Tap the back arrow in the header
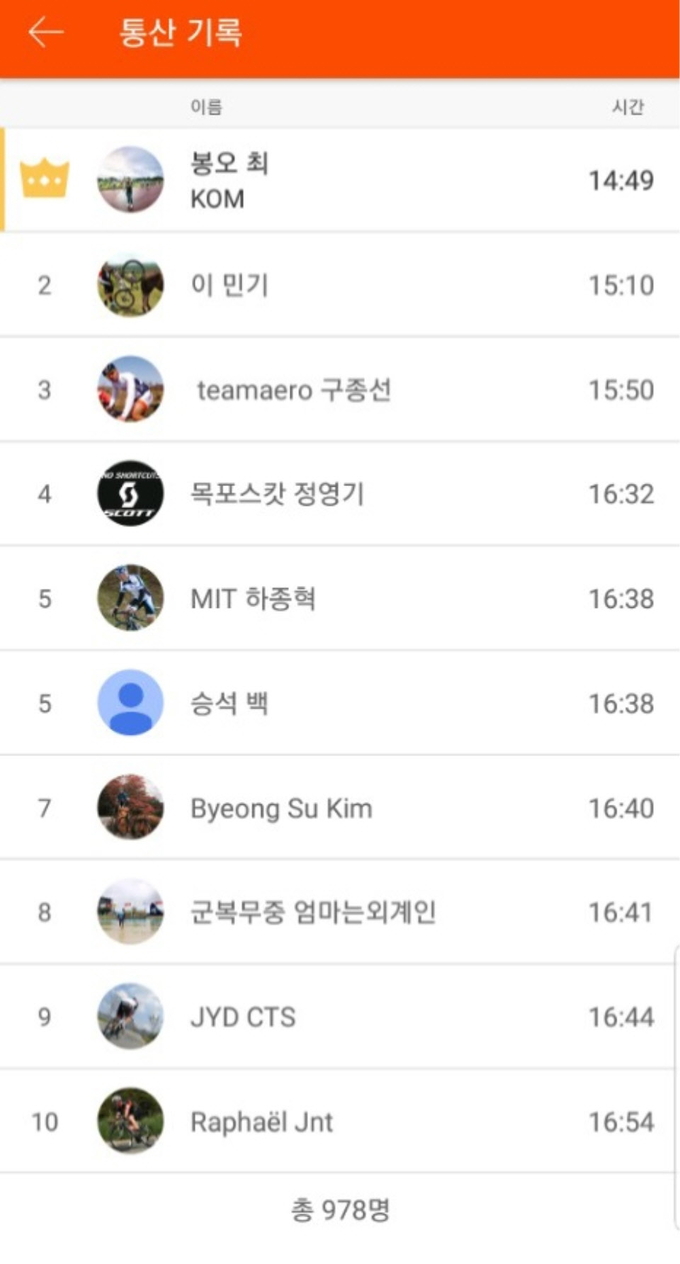The image size is (680, 1264). (x=45, y=33)
